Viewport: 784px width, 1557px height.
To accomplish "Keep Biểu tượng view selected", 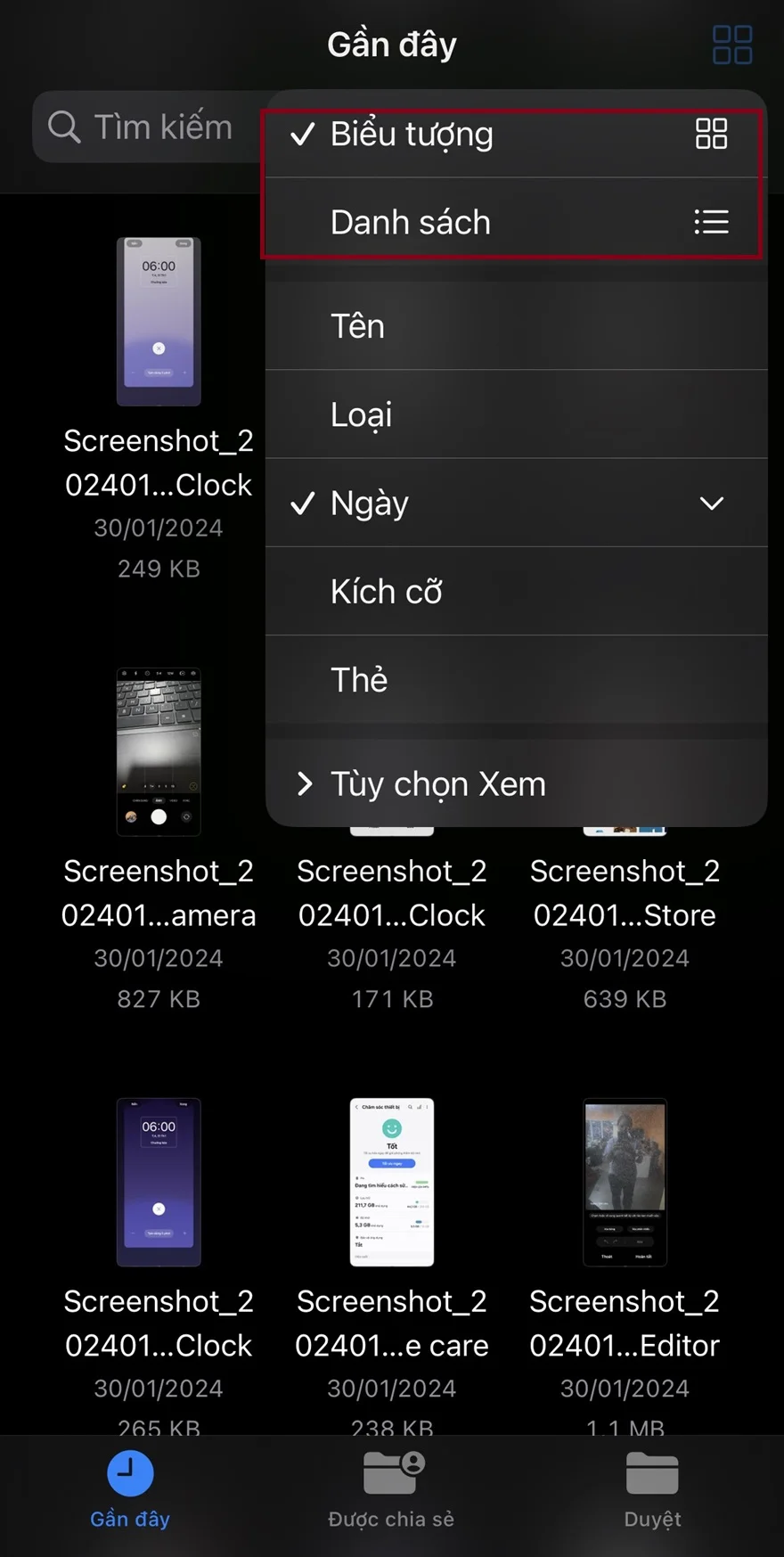I will tap(412, 134).
